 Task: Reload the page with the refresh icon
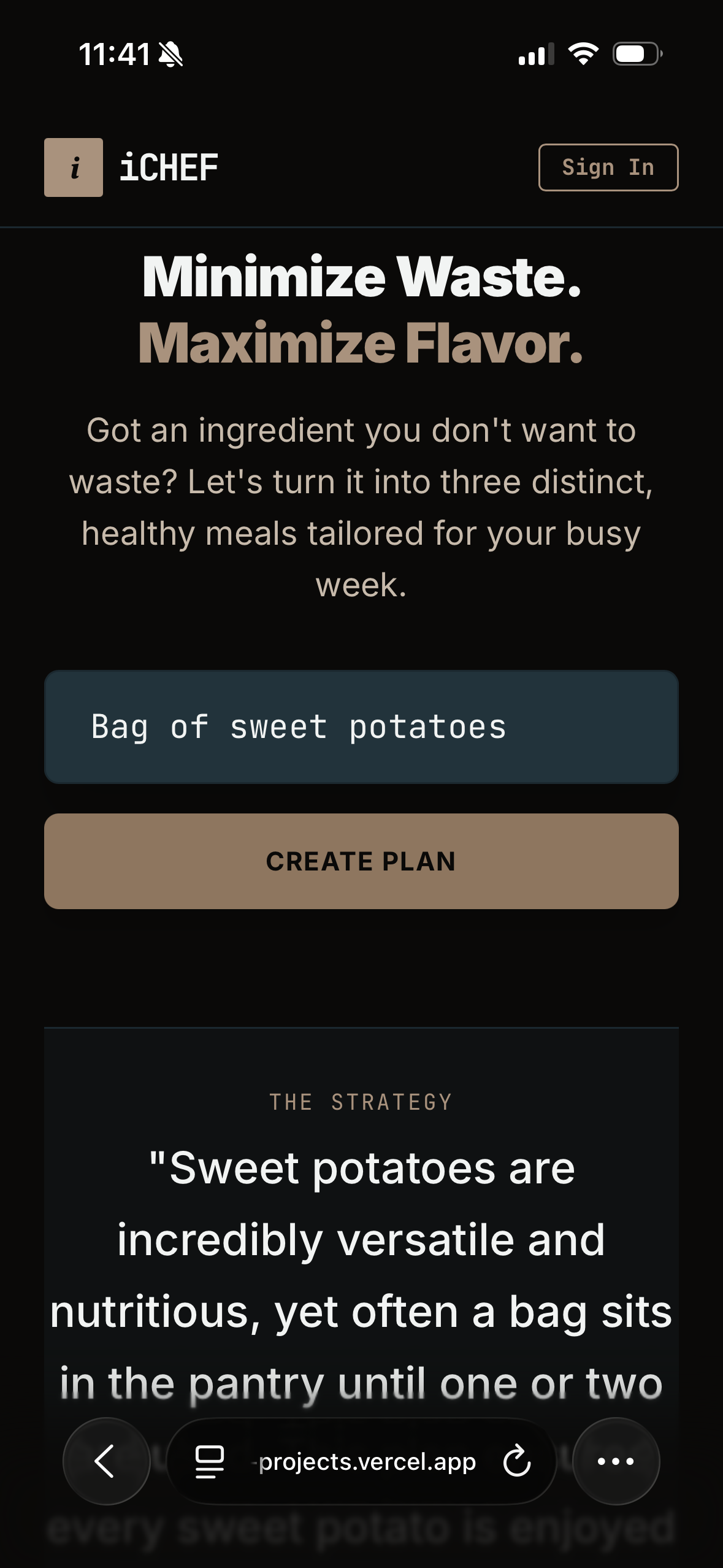point(517,1461)
